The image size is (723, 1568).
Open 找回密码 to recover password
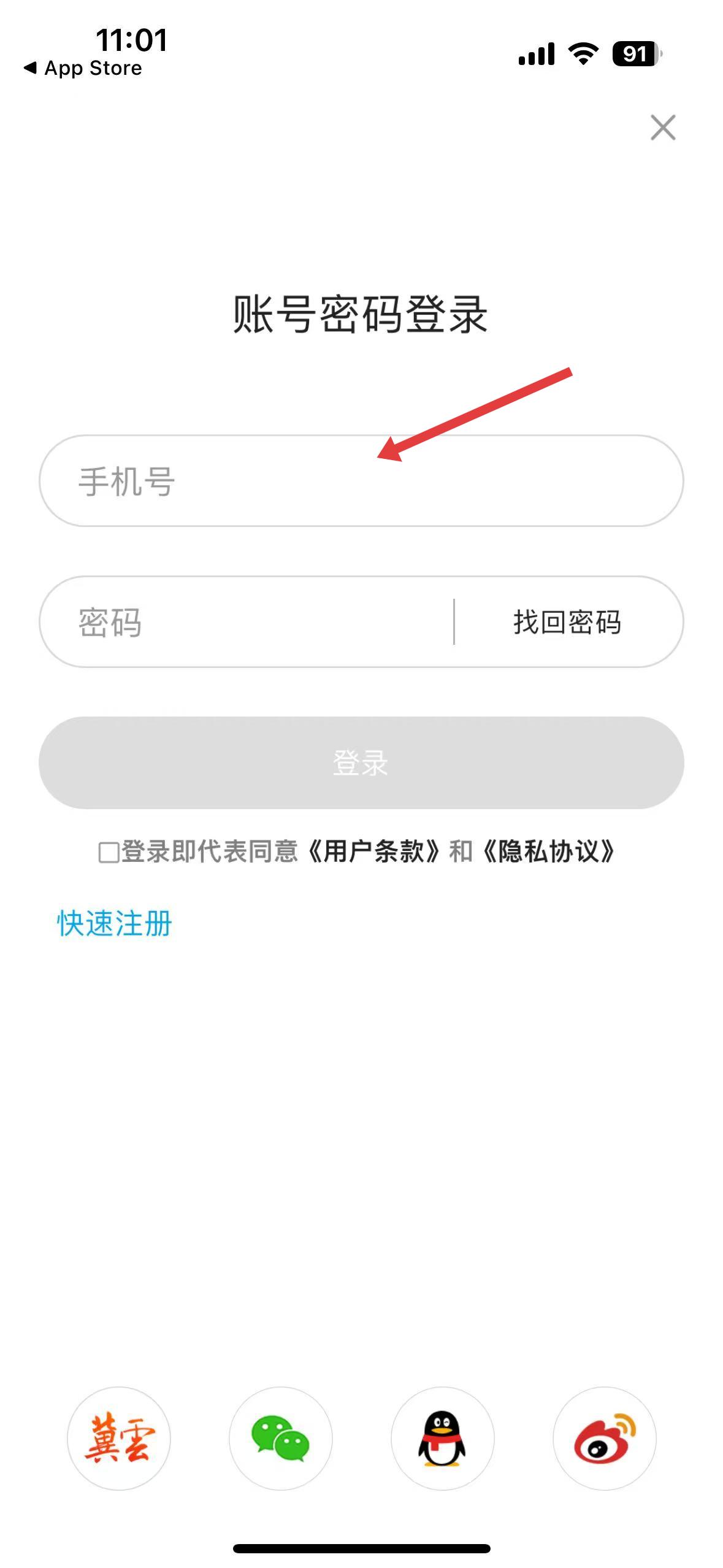click(x=567, y=622)
